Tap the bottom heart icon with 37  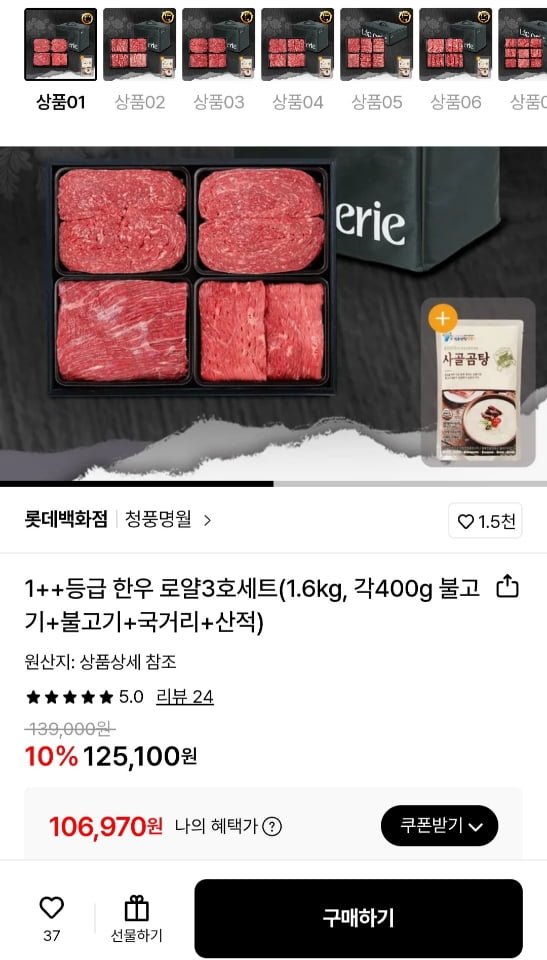pyautogui.click(x=51, y=918)
